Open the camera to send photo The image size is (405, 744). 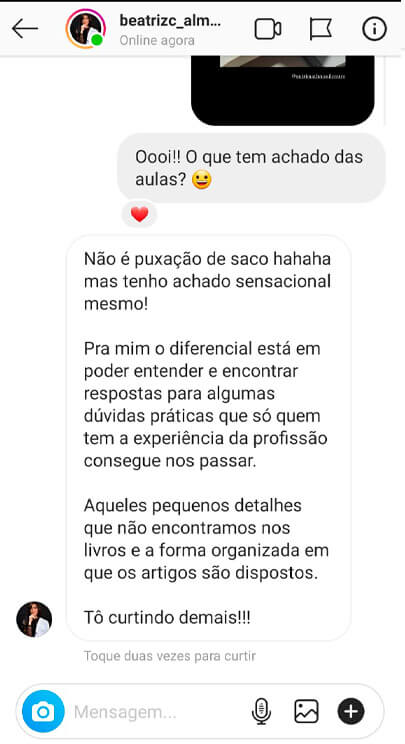(43, 711)
